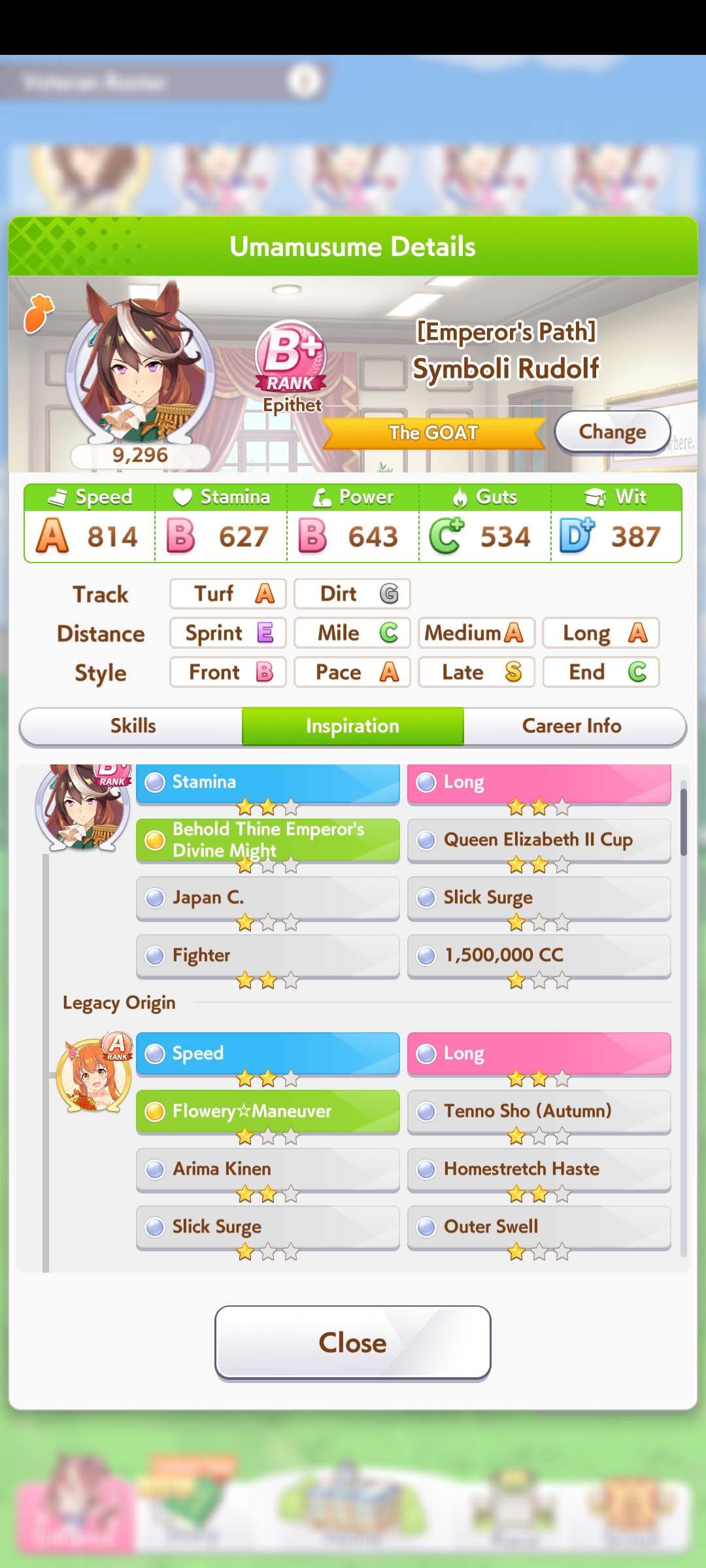
Task: View Behold Thine Emperor's Divine Might spark
Action: click(268, 840)
